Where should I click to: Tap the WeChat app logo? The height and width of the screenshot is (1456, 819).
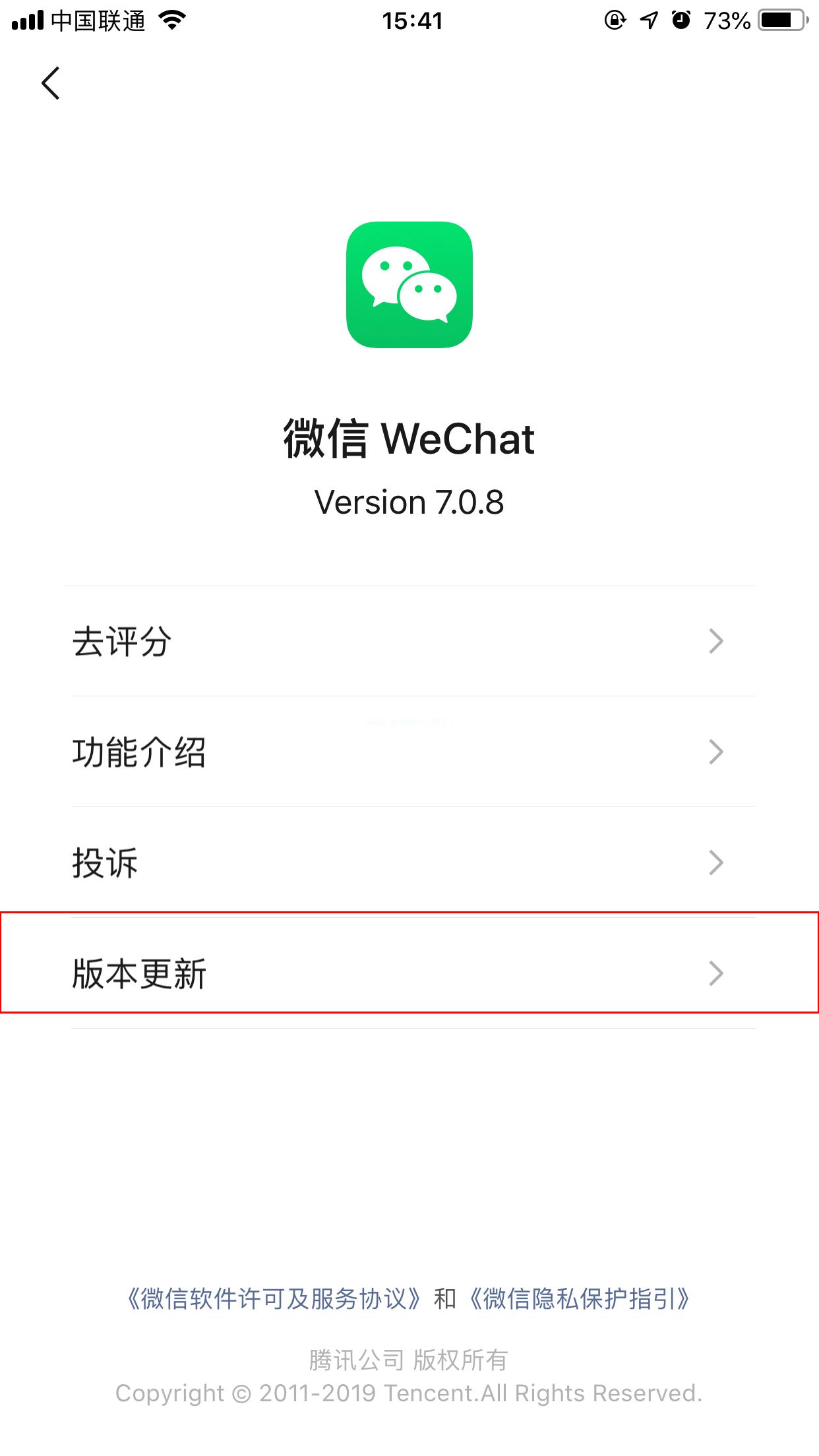(409, 287)
